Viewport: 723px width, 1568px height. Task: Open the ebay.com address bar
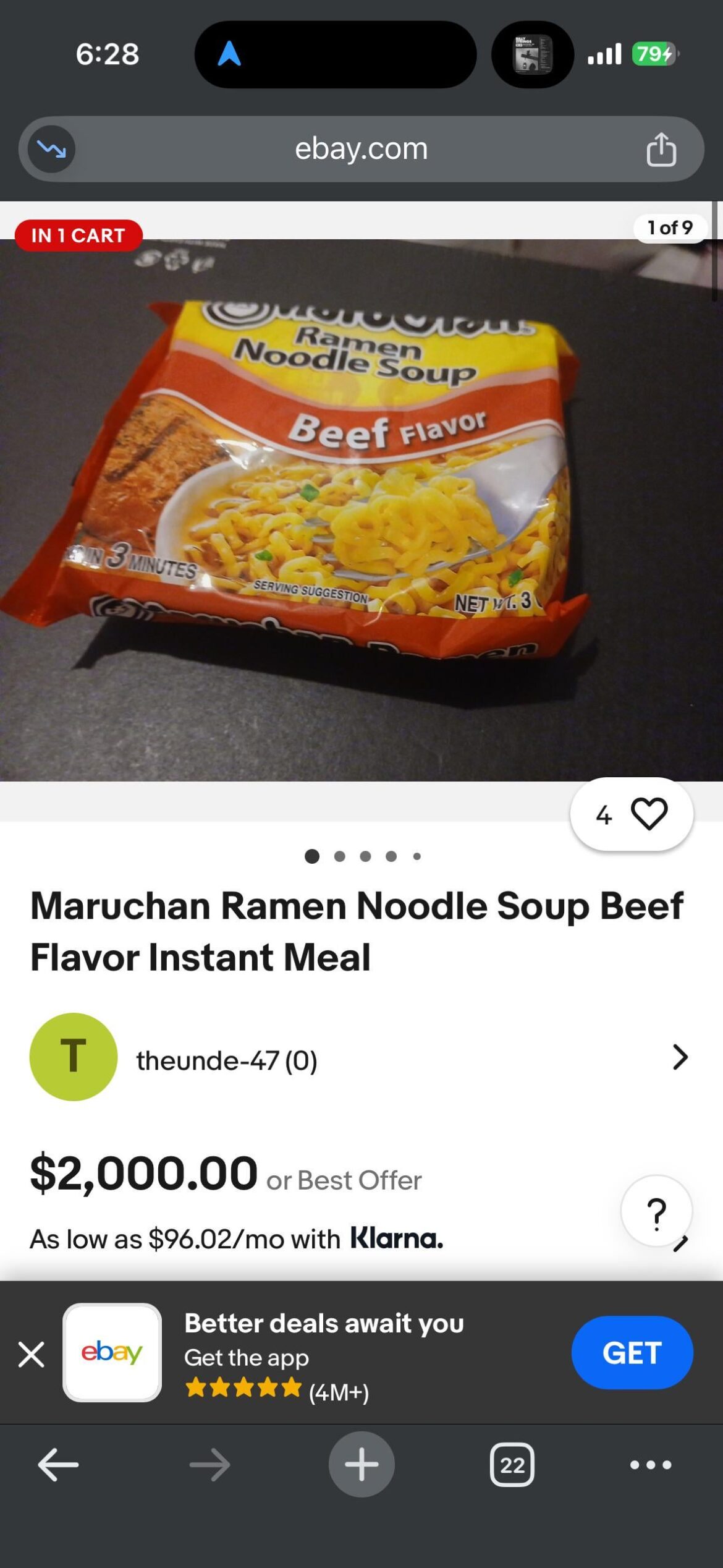click(361, 148)
